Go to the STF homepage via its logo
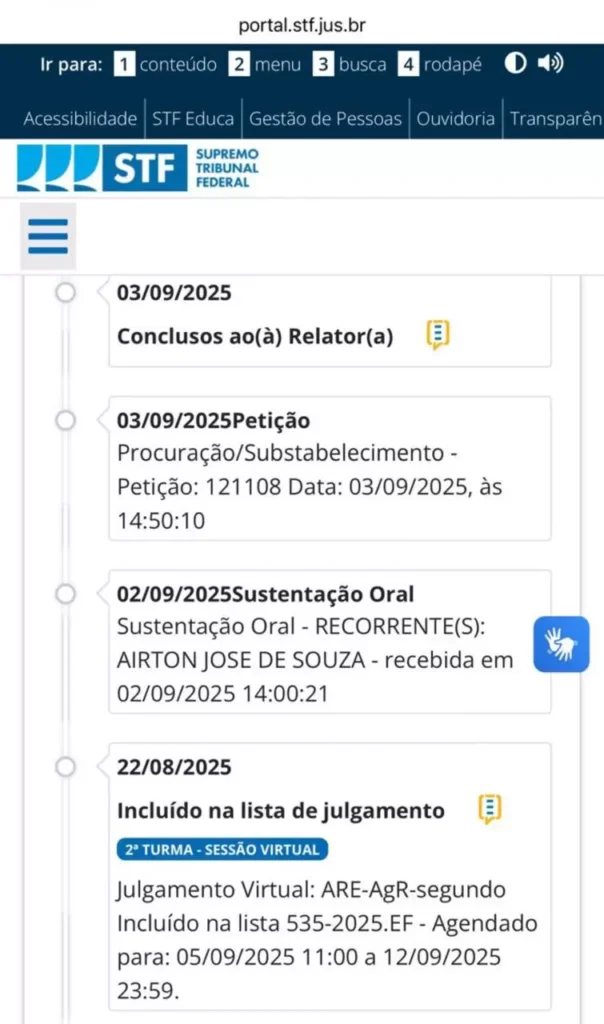604x1024 pixels. (138, 168)
